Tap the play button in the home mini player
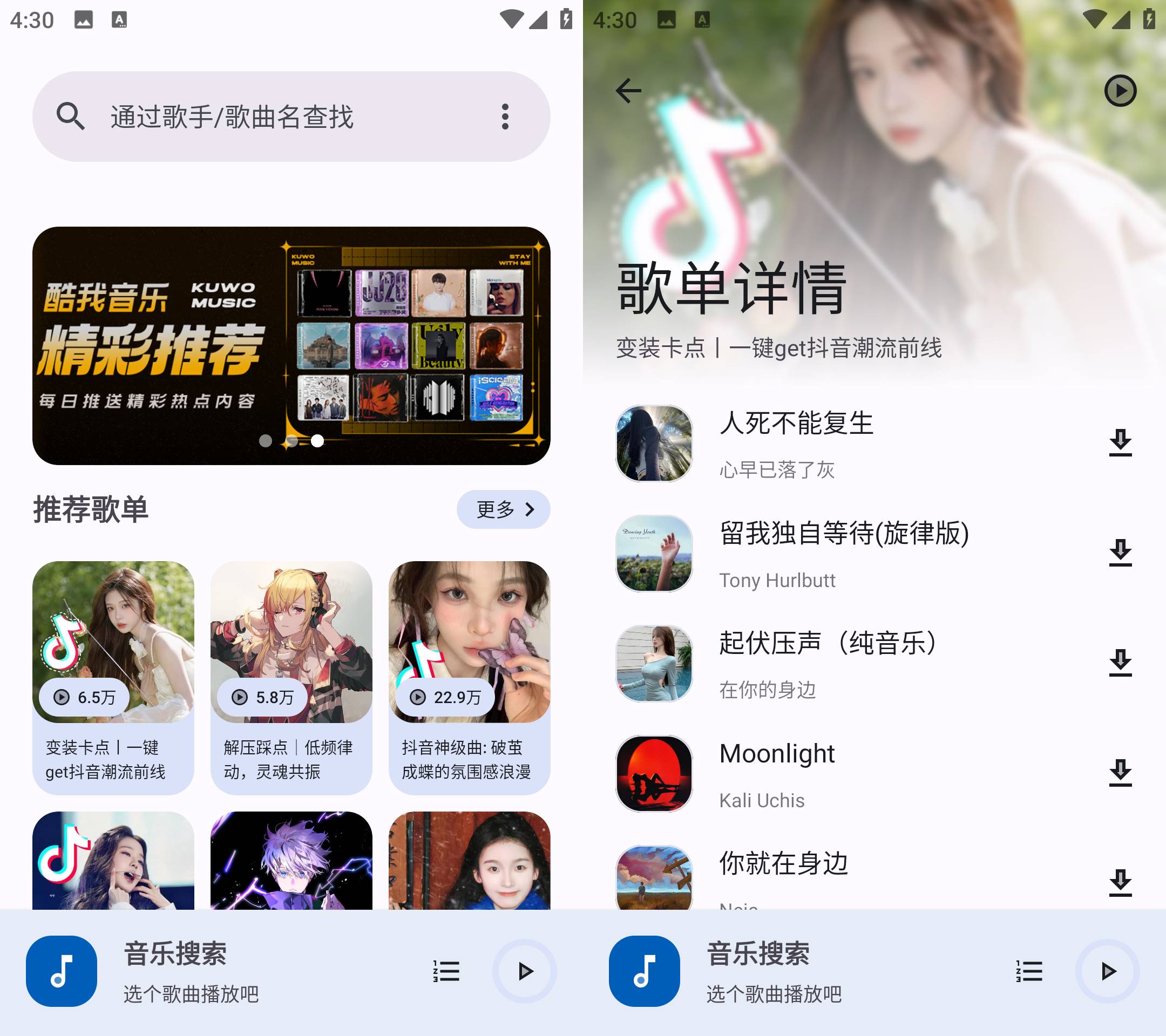Screen dimensions: 1166x1036 525,971
